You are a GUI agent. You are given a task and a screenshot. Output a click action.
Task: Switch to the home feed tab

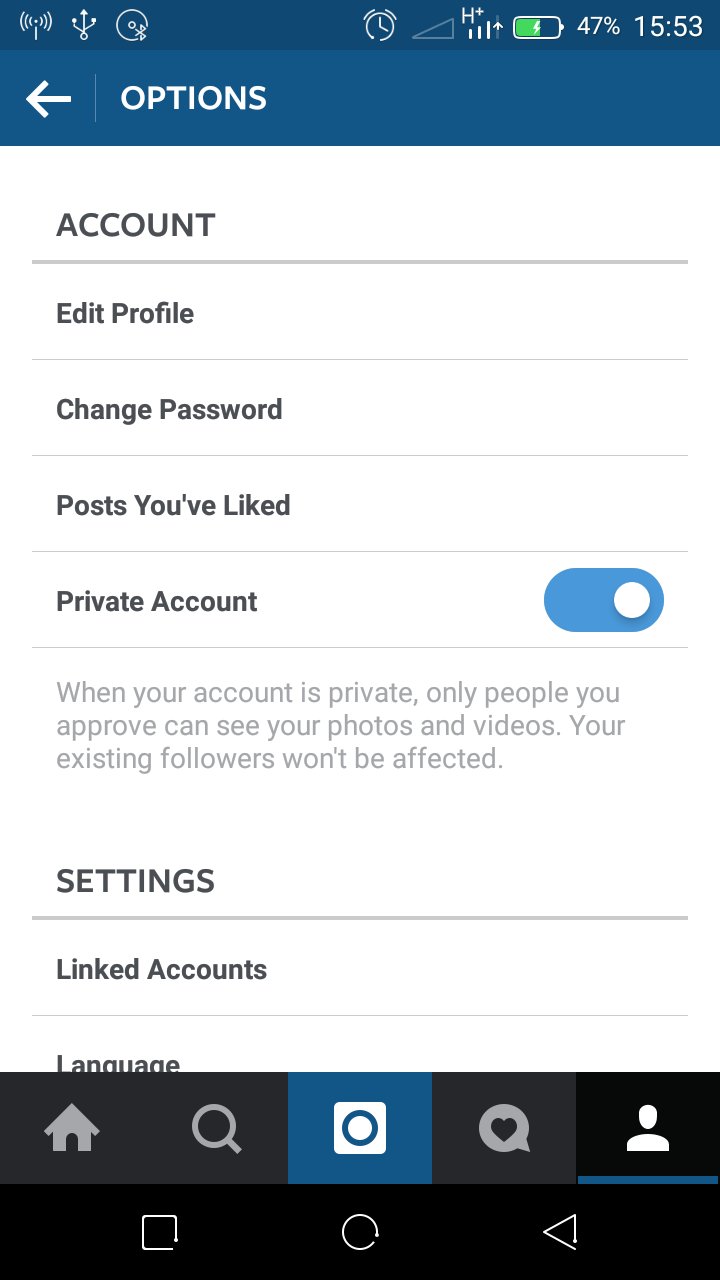click(72, 1129)
